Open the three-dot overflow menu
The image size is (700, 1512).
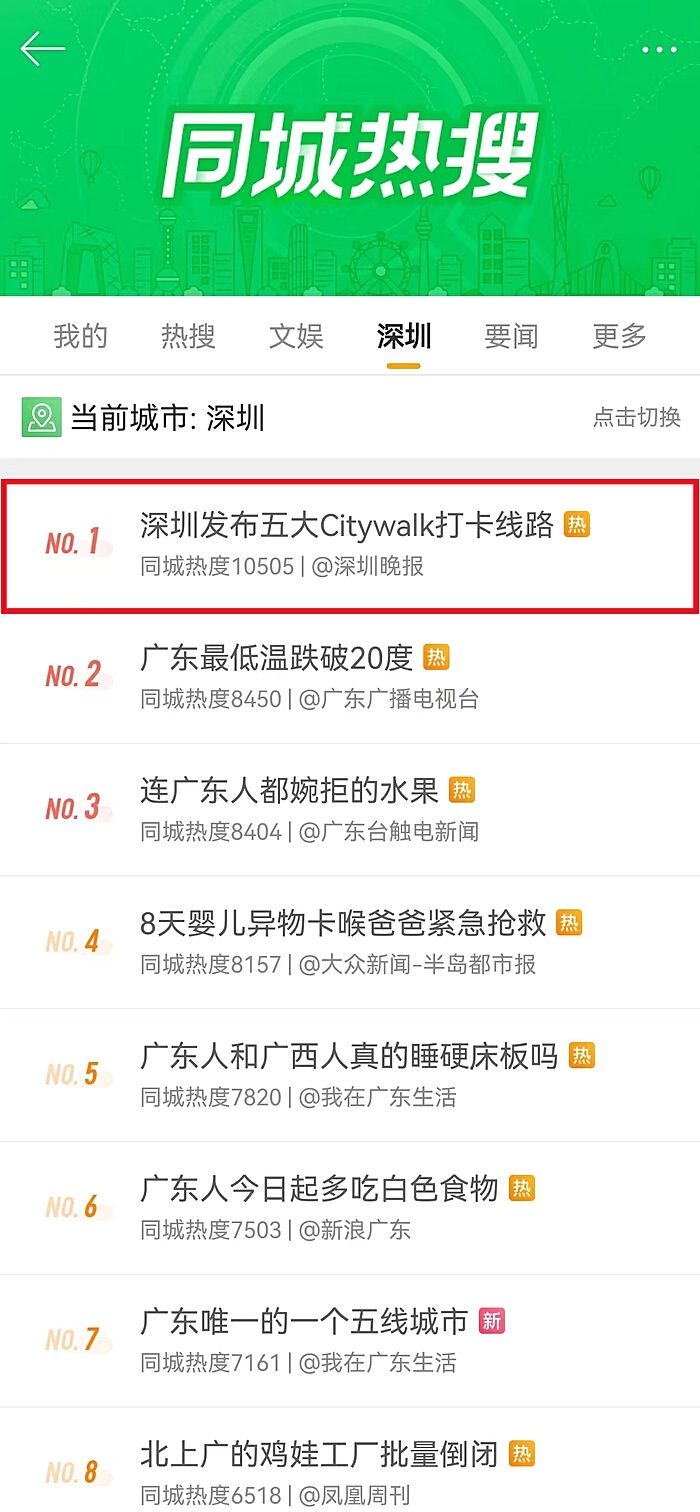coord(659,50)
